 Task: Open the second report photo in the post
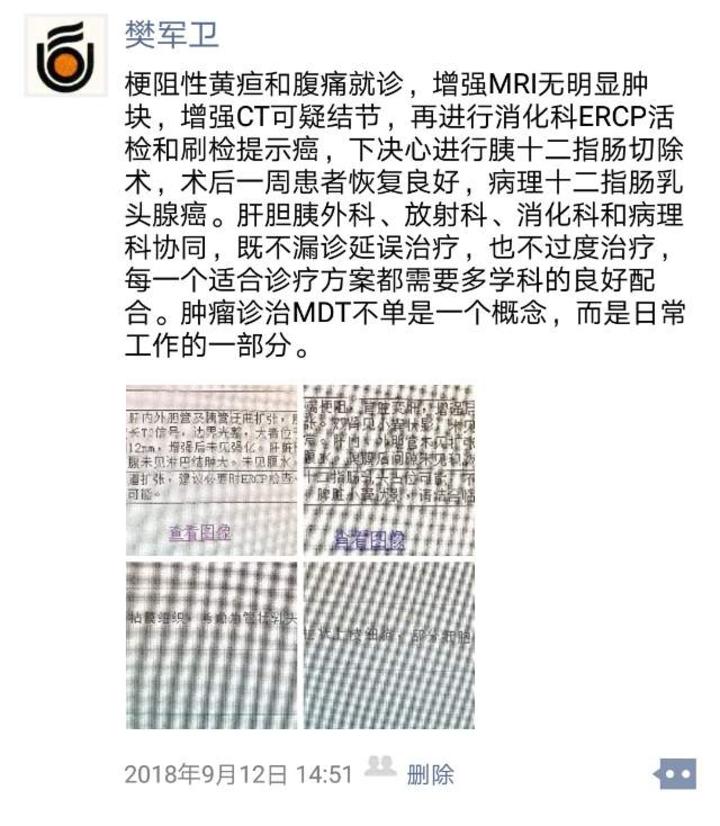point(389,469)
